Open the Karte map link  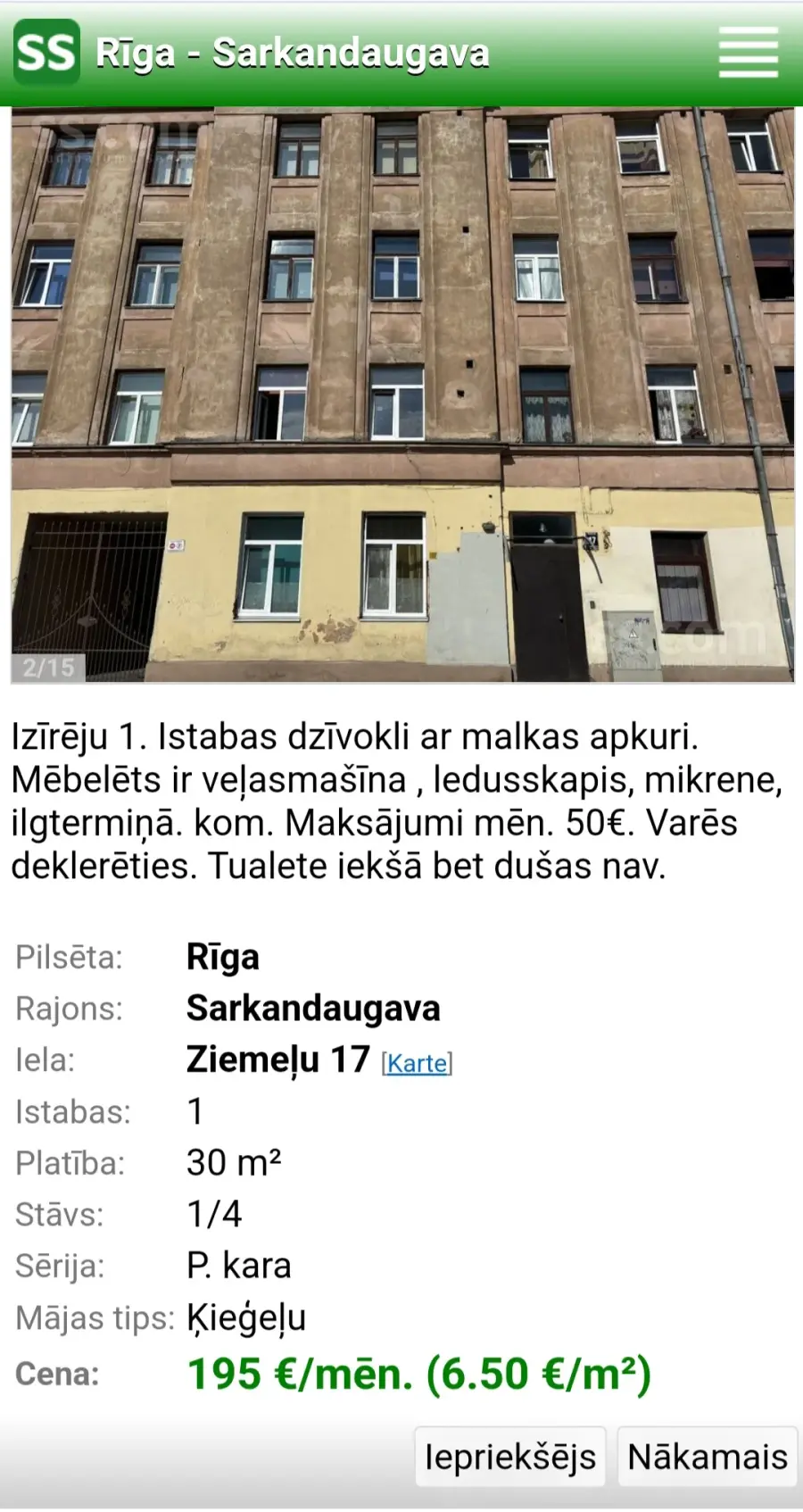(x=418, y=1063)
